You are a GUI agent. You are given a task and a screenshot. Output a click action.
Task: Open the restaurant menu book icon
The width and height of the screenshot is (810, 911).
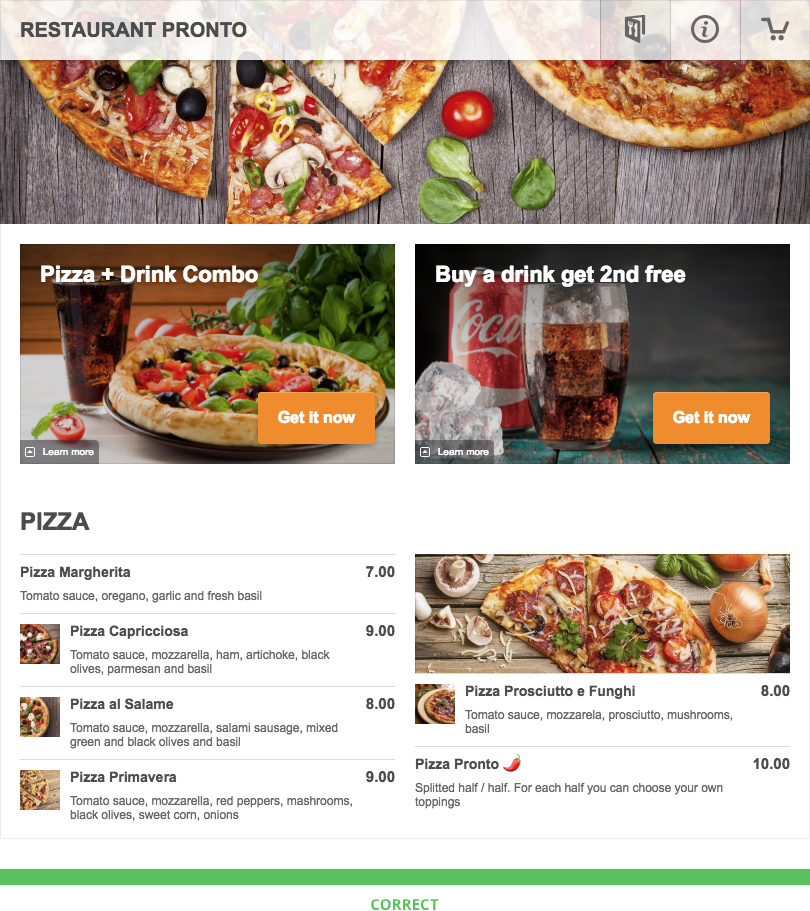634,30
